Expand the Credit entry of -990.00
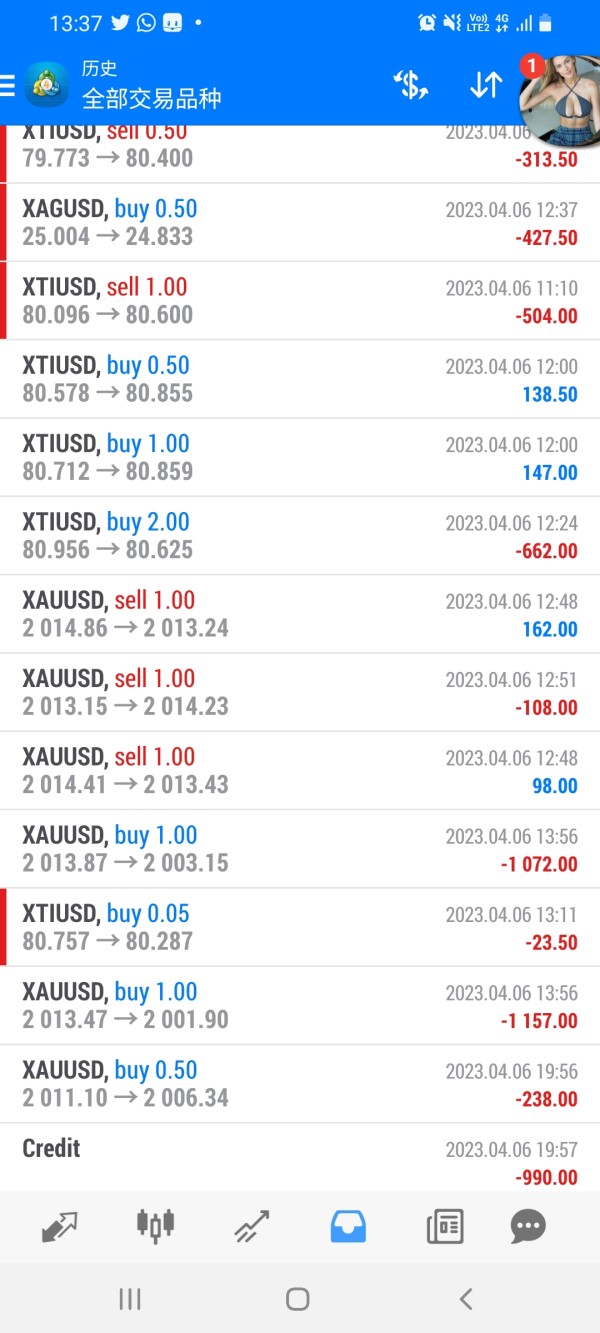The image size is (600, 1333). tap(300, 1160)
